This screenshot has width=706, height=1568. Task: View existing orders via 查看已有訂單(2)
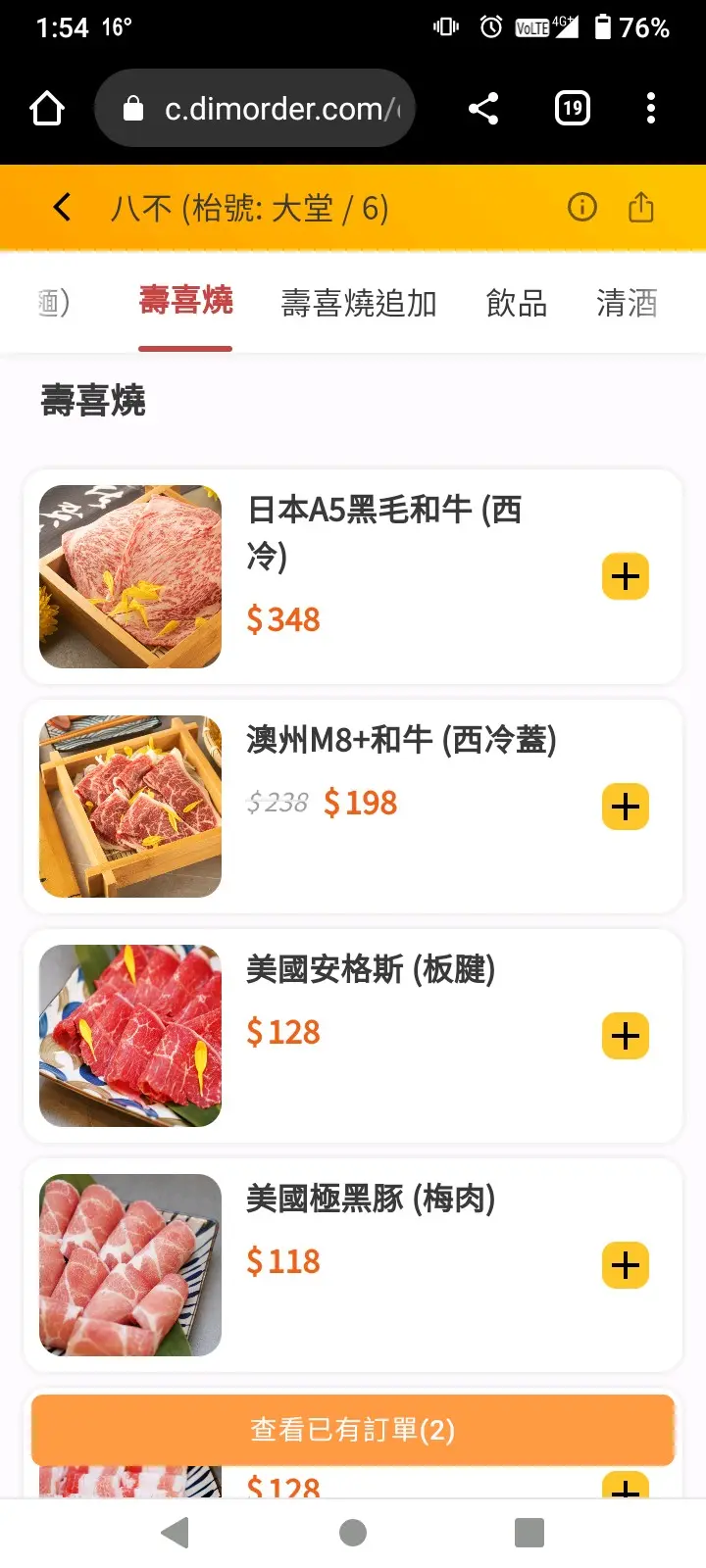pyautogui.click(x=353, y=1430)
